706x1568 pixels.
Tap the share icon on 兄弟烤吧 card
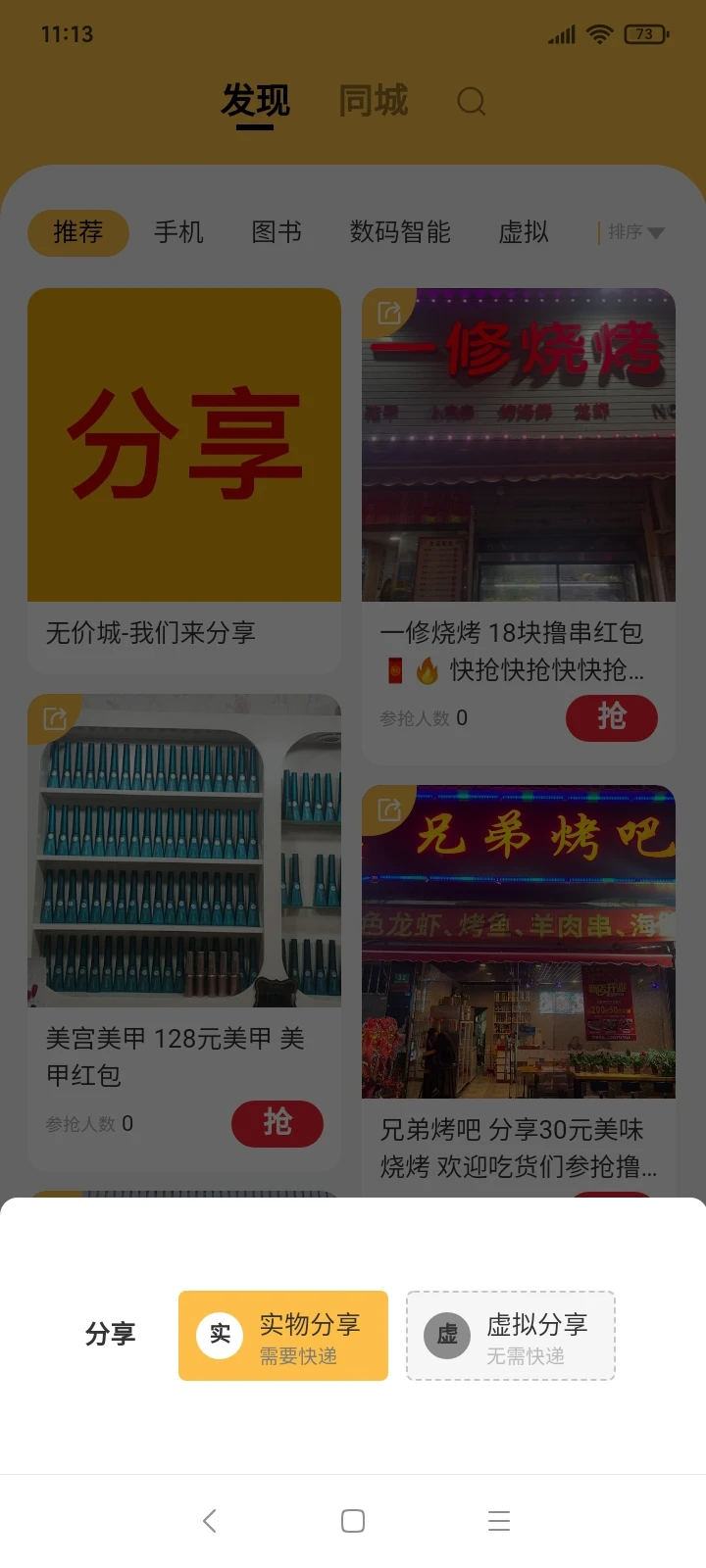click(x=389, y=809)
